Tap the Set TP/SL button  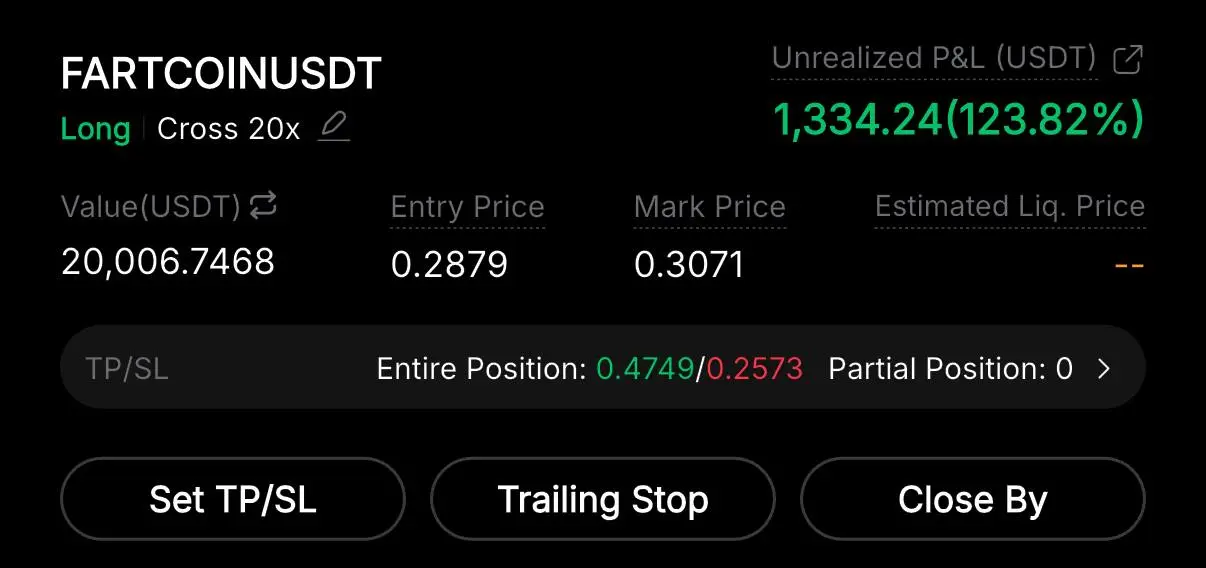233,499
